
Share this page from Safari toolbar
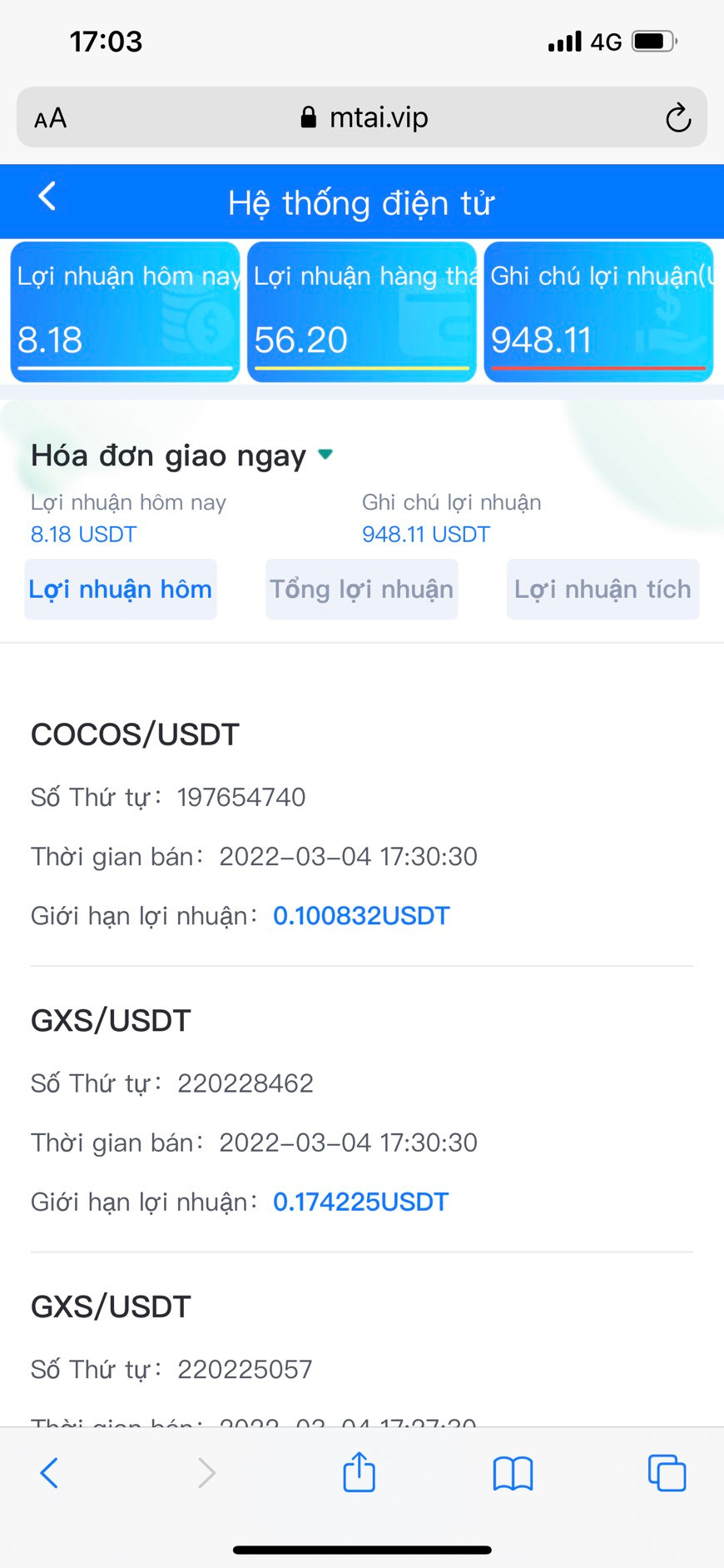pos(360,1472)
